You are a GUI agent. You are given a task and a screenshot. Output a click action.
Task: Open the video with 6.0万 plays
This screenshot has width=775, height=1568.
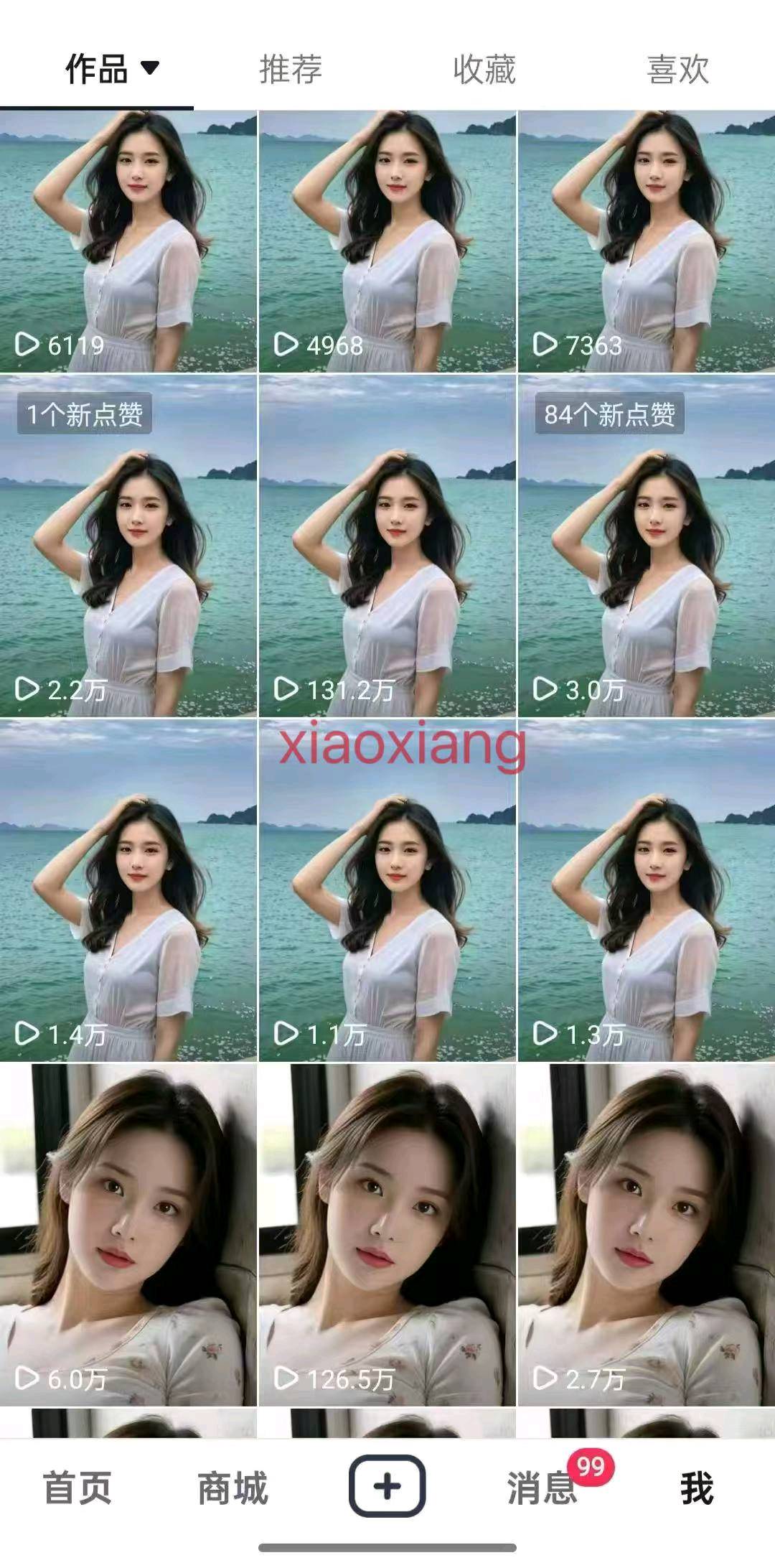[128, 1235]
